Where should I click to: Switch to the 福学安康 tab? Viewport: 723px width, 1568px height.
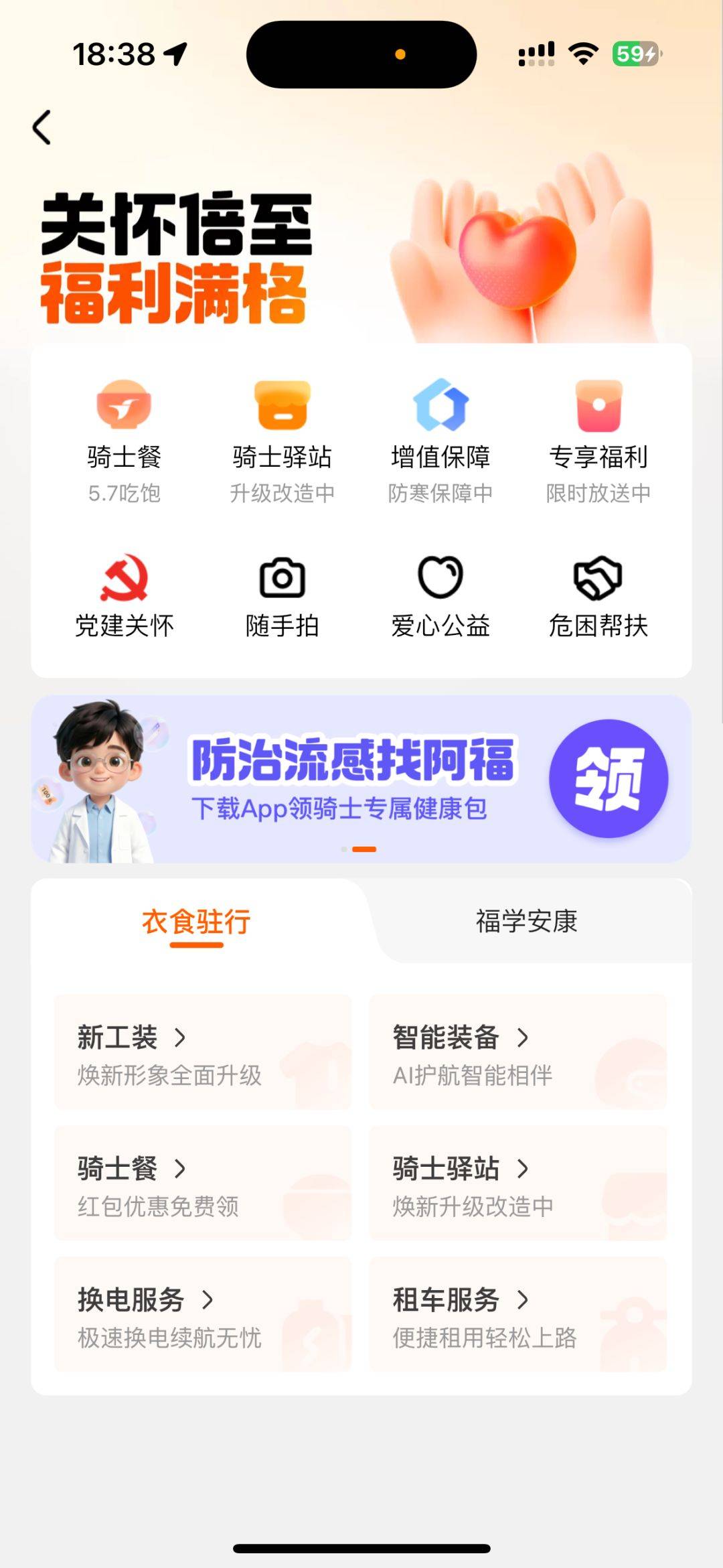pyautogui.click(x=526, y=922)
